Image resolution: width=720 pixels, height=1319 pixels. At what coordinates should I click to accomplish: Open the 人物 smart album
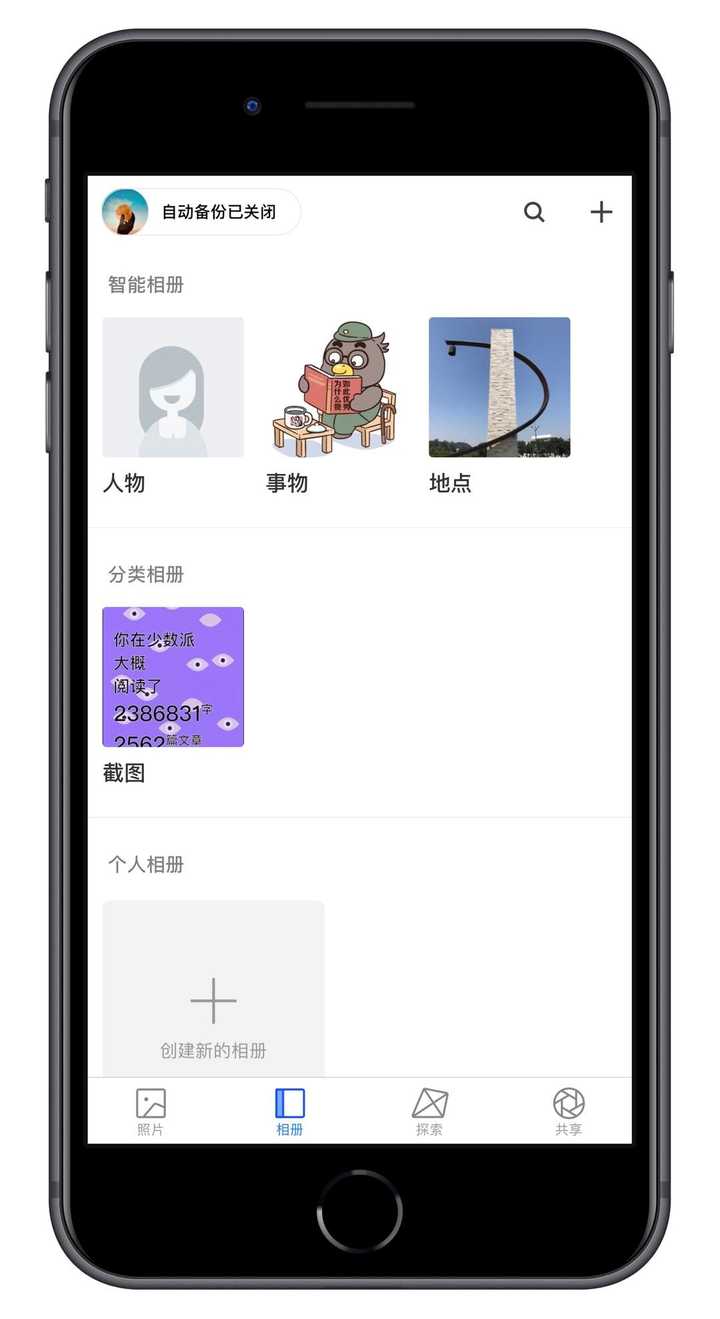click(x=173, y=388)
